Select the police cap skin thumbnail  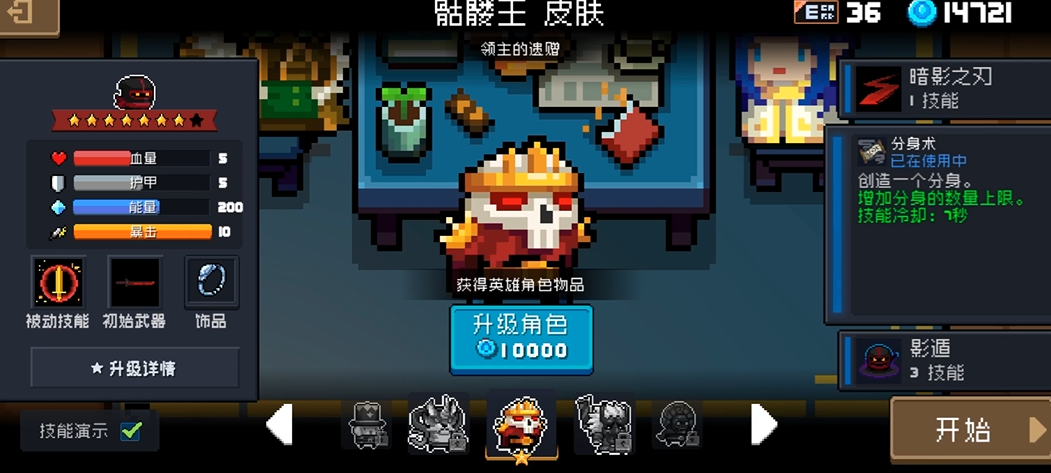368,425
